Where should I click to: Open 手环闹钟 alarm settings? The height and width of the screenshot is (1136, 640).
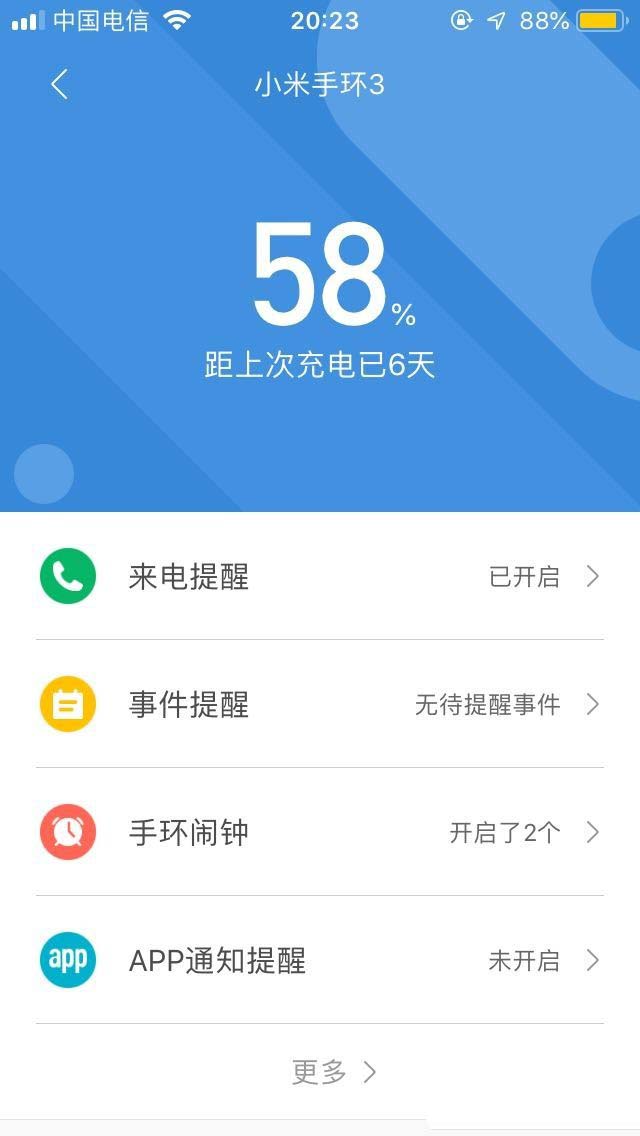coord(320,832)
